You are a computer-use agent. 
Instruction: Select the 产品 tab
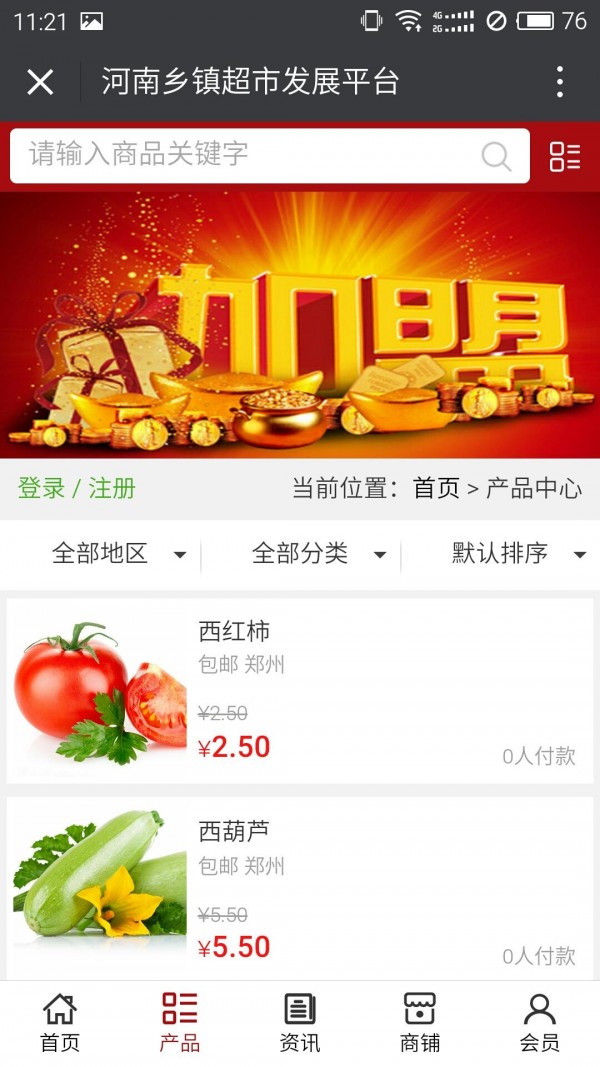(180, 1023)
